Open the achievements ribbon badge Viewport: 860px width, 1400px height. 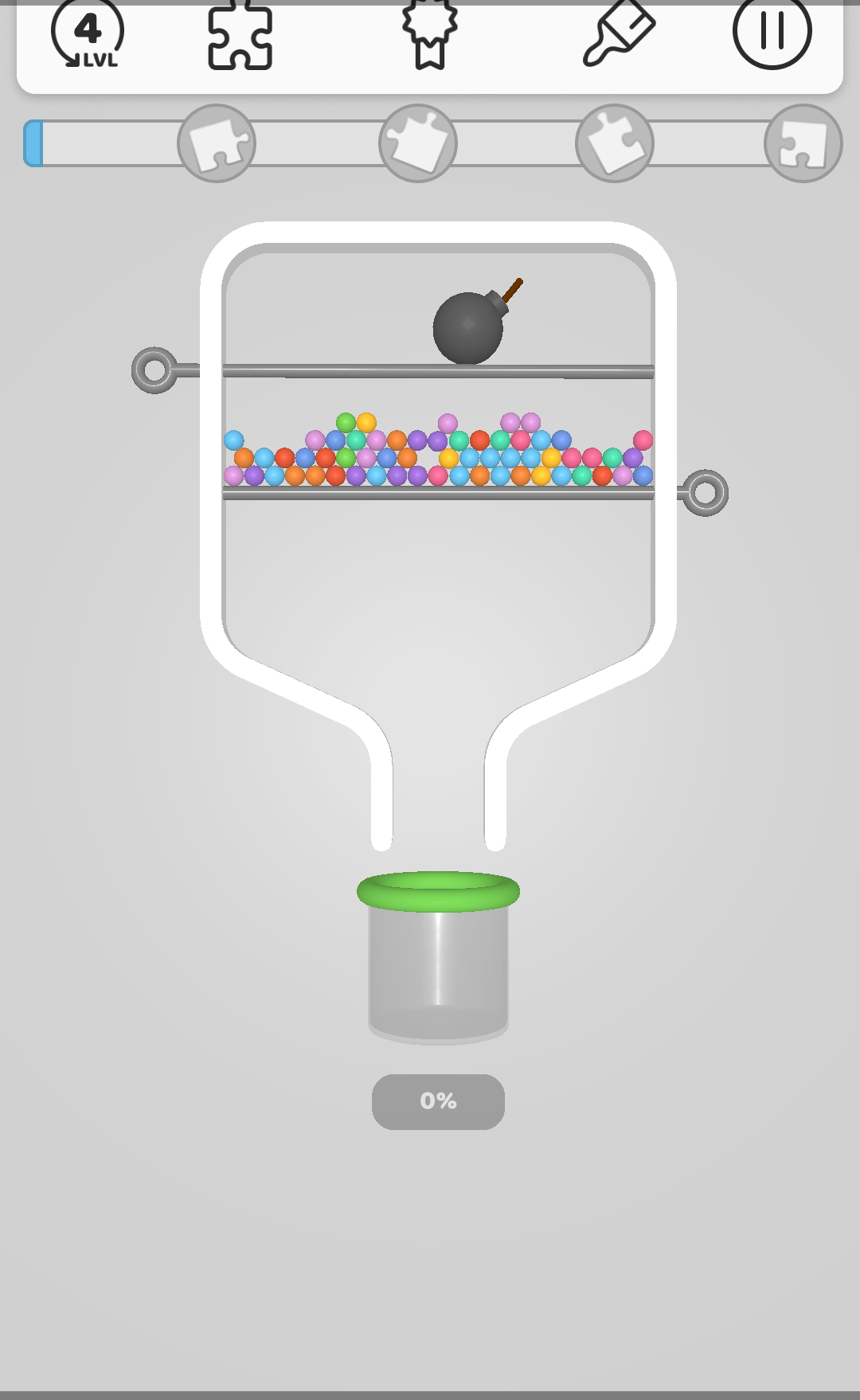coord(430,34)
